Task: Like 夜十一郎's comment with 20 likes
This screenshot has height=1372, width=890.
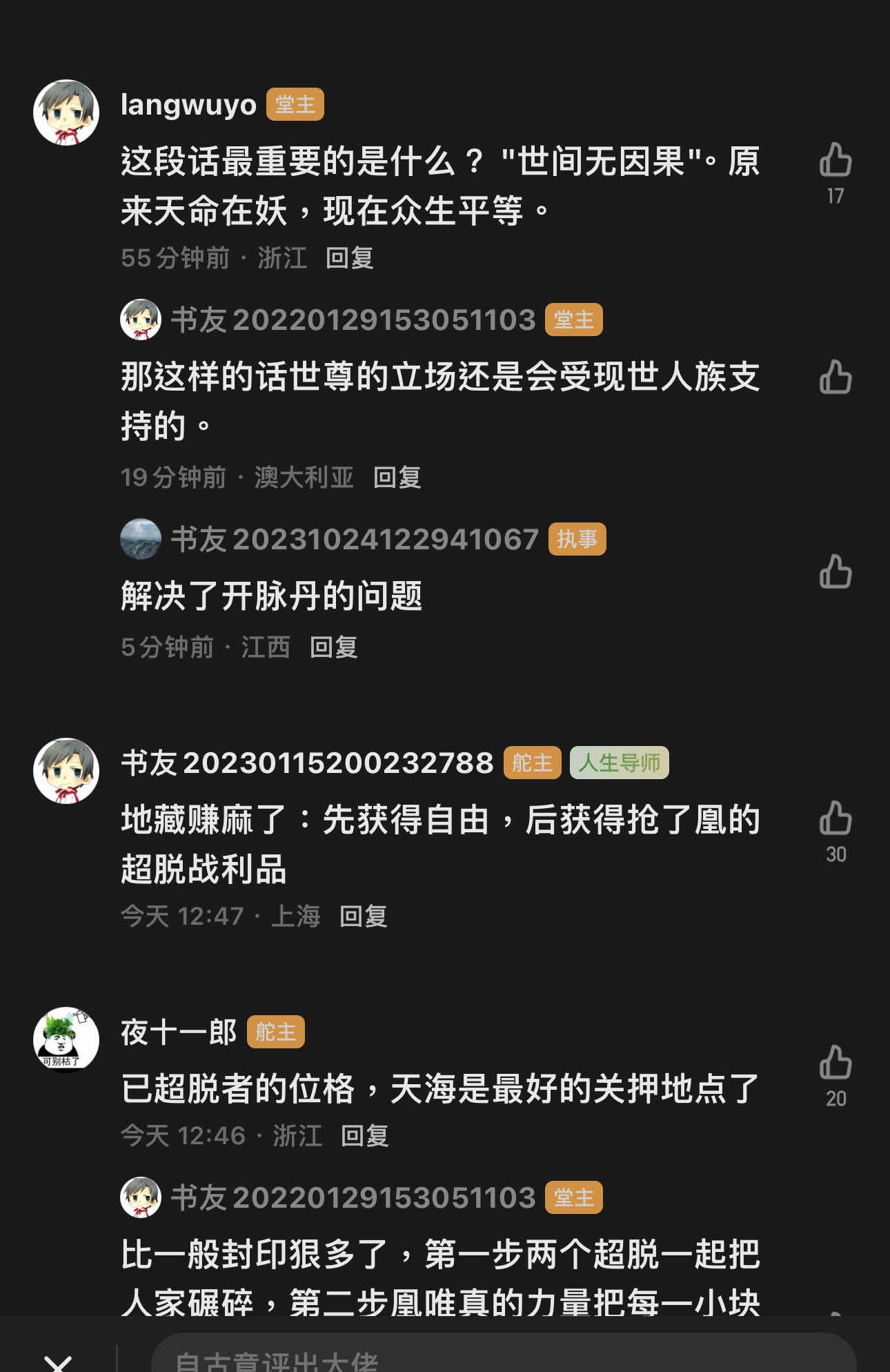Action: click(835, 1063)
